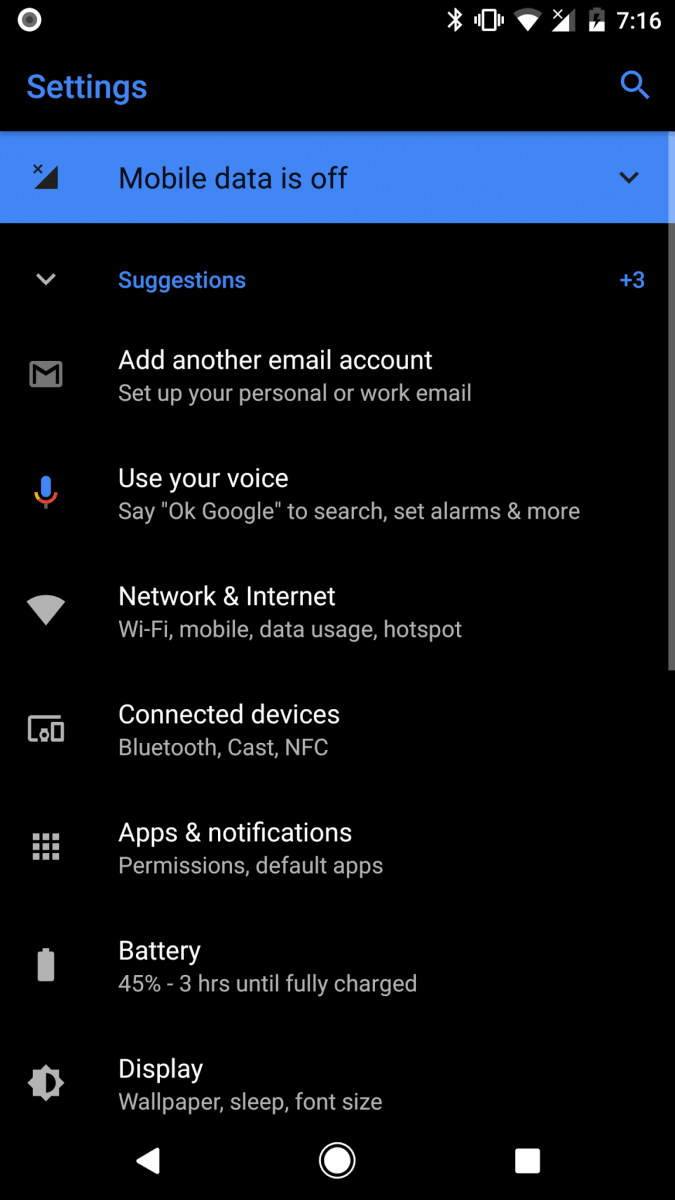The height and width of the screenshot is (1200, 675).
Task: Open Add another email account suggestion
Action: [x=337, y=375]
